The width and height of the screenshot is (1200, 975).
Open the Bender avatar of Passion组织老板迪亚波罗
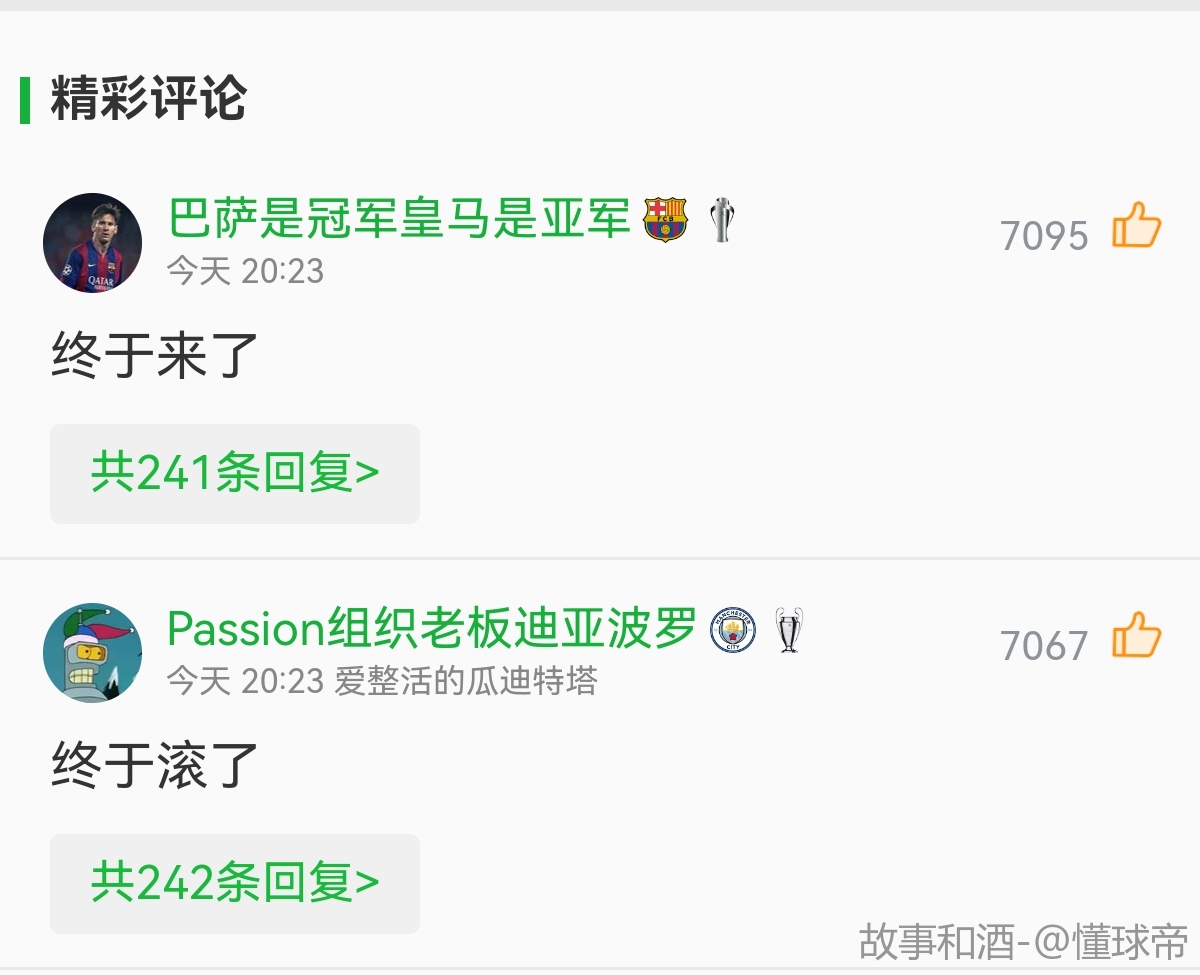tap(92, 653)
